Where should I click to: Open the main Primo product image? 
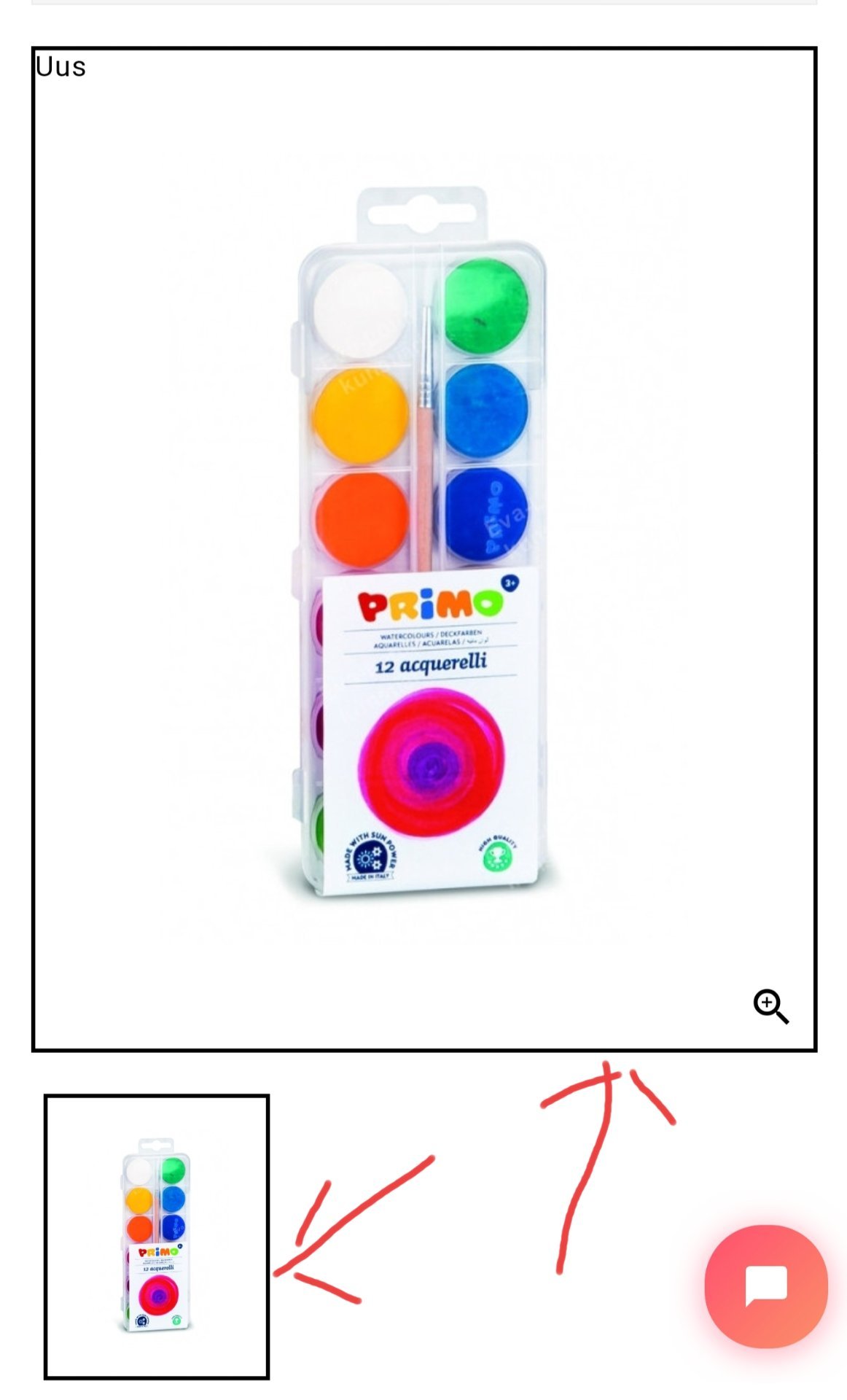tap(423, 547)
